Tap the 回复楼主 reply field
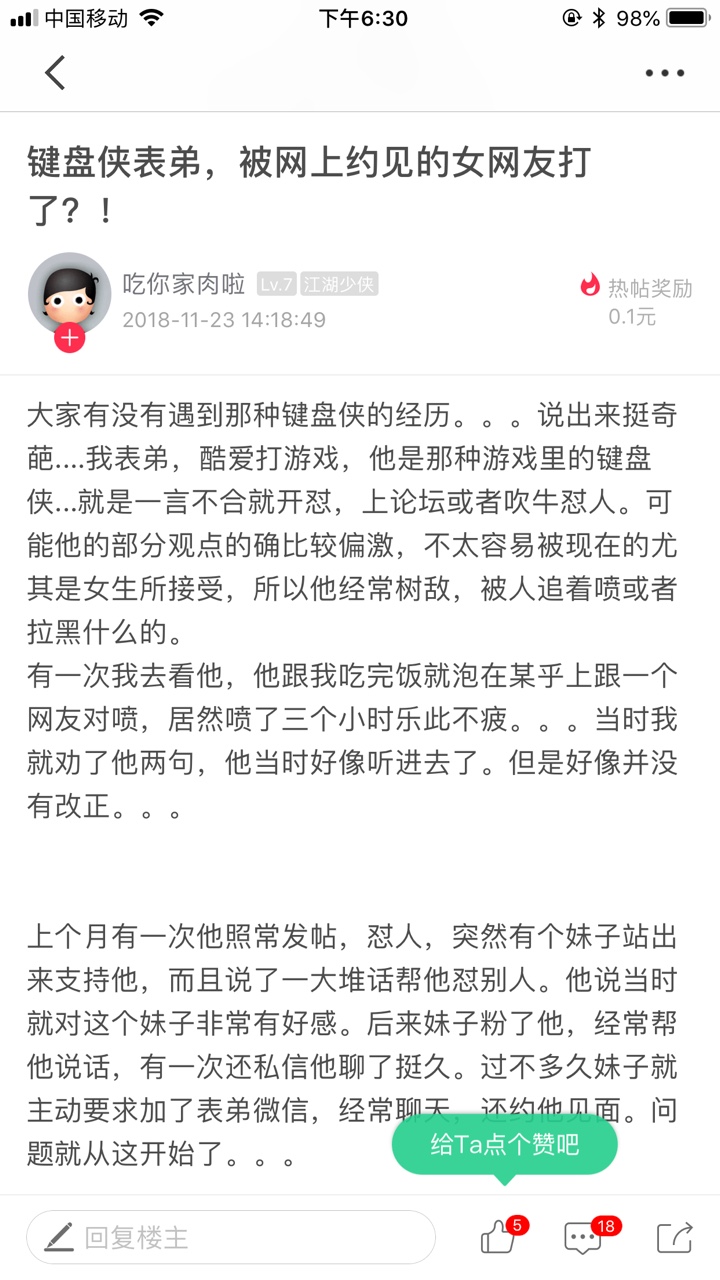The width and height of the screenshot is (720, 1280). pos(231,1237)
